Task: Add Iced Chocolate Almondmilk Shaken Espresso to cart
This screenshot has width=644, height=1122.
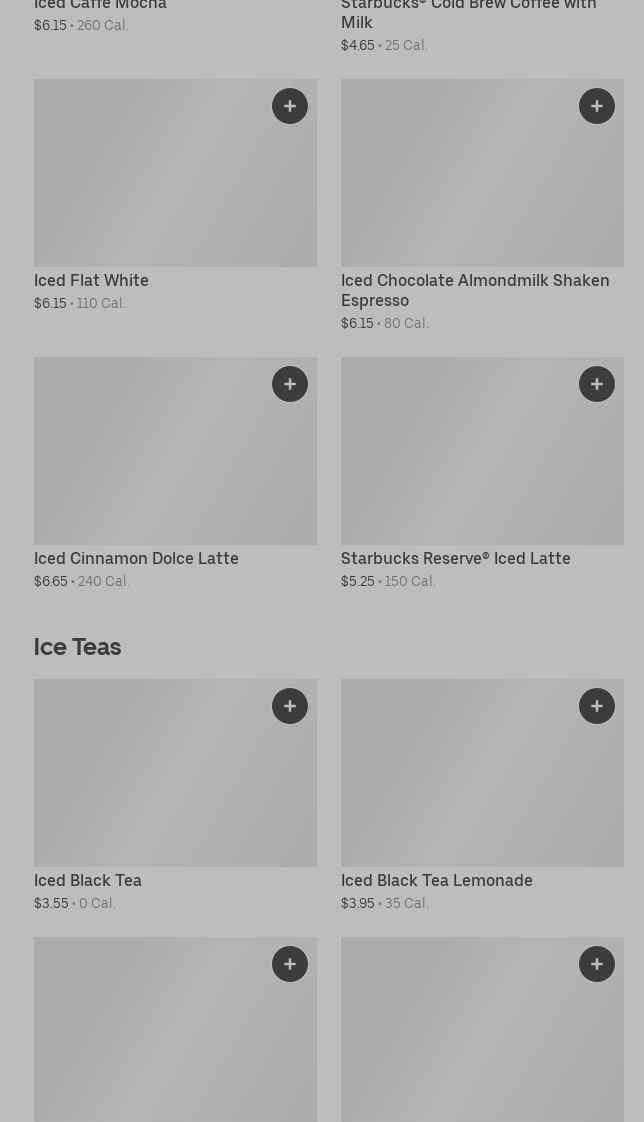Action: pos(597,106)
